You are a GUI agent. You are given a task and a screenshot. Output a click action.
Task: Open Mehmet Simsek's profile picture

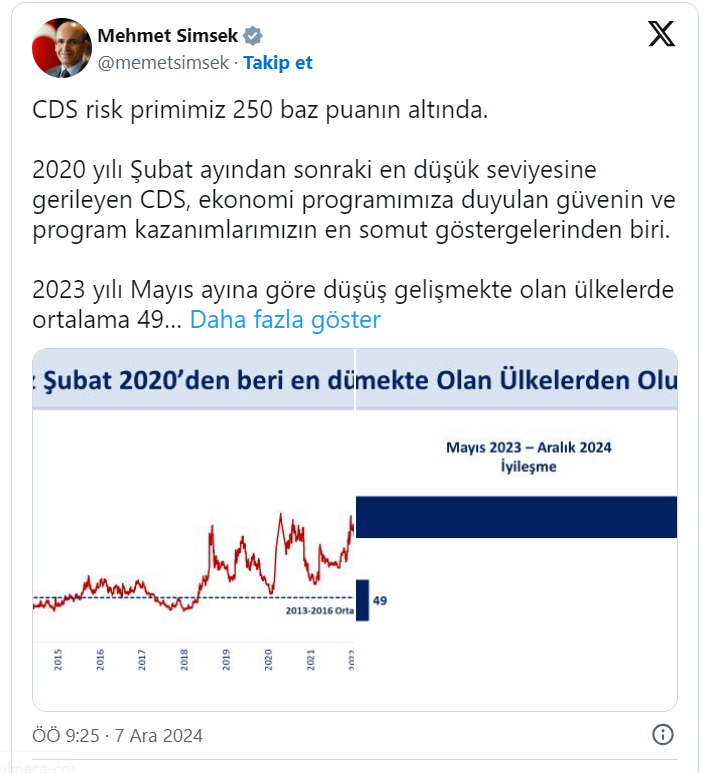(x=62, y=48)
